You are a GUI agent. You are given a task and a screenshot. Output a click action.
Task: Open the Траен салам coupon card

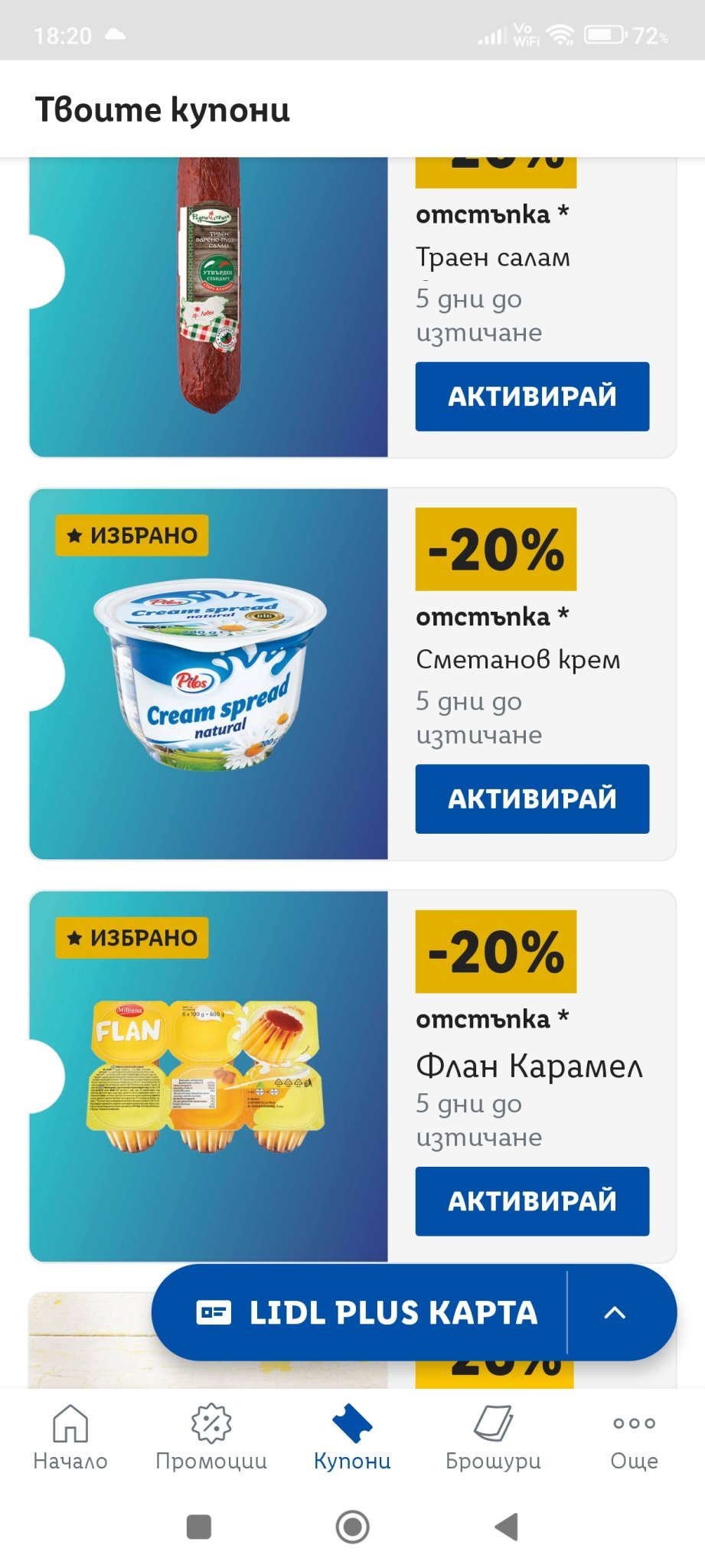(208, 306)
